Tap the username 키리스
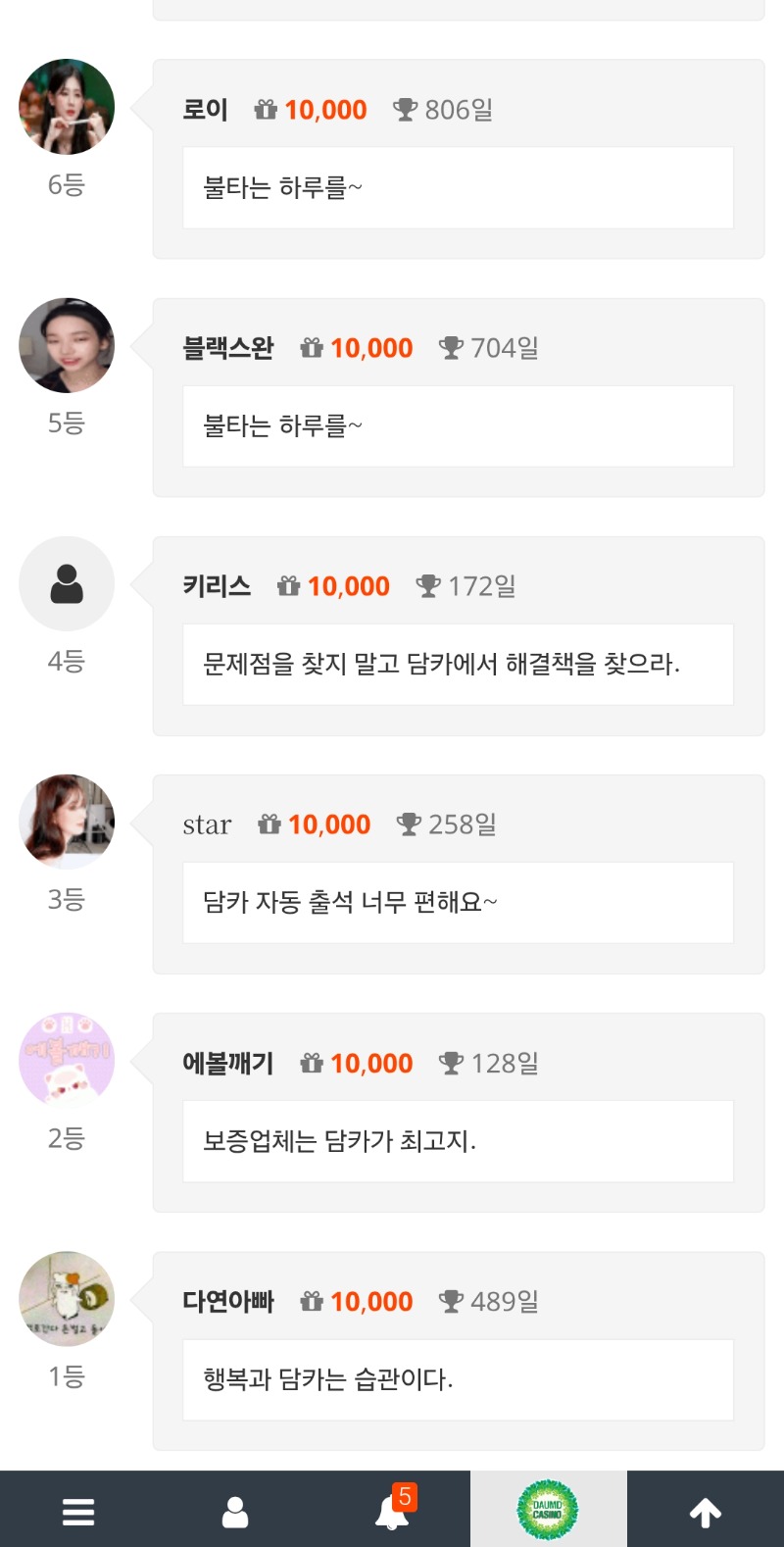Viewport: 784px width, 1547px height. 217,586
